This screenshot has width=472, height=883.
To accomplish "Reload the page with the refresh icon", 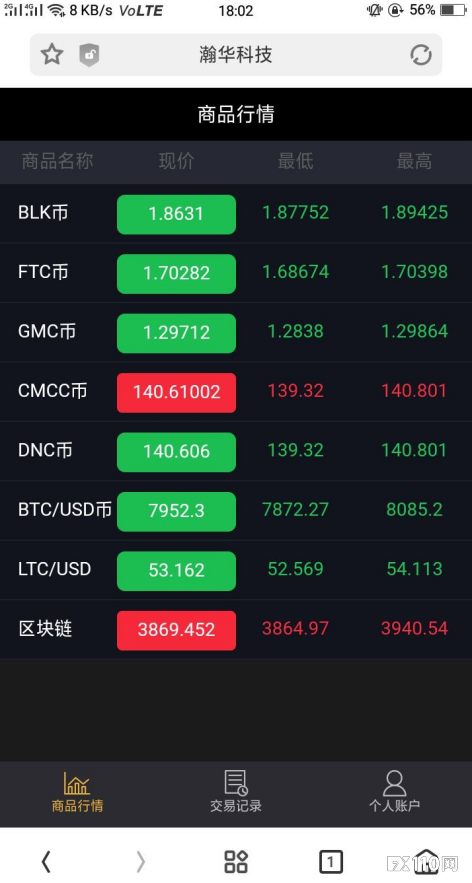I will tap(420, 55).
